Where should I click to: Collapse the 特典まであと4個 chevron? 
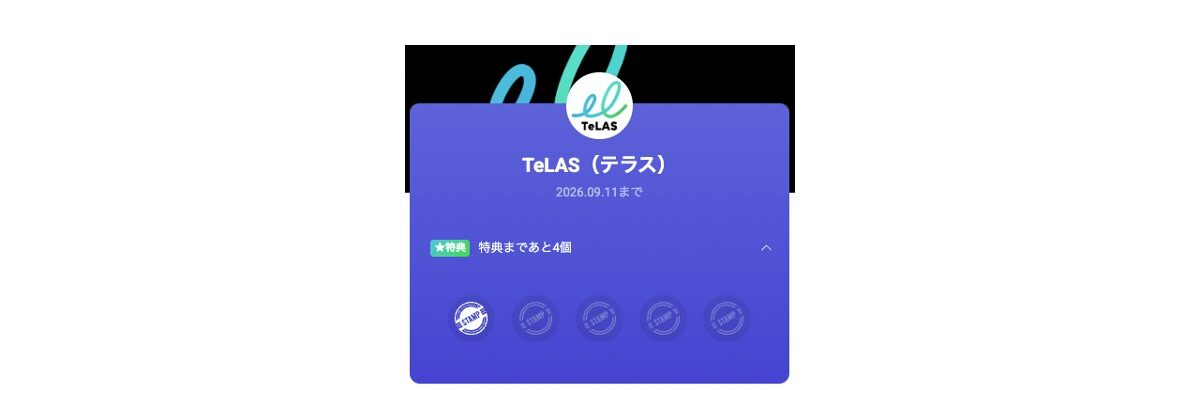766,248
